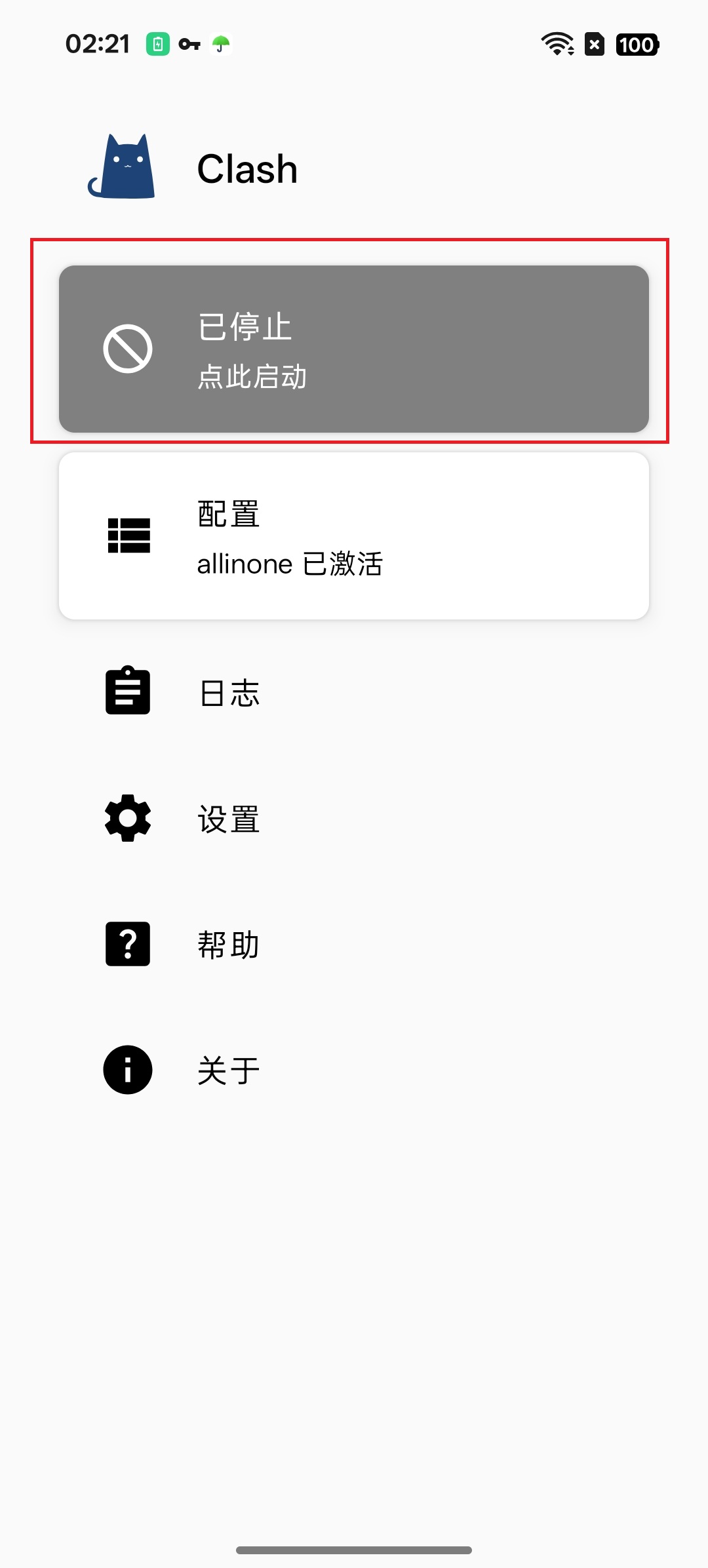Tap the gesture navigation bar at the bottom
Image resolution: width=708 pixels, height=1568 pixels.
point(354,1551)
